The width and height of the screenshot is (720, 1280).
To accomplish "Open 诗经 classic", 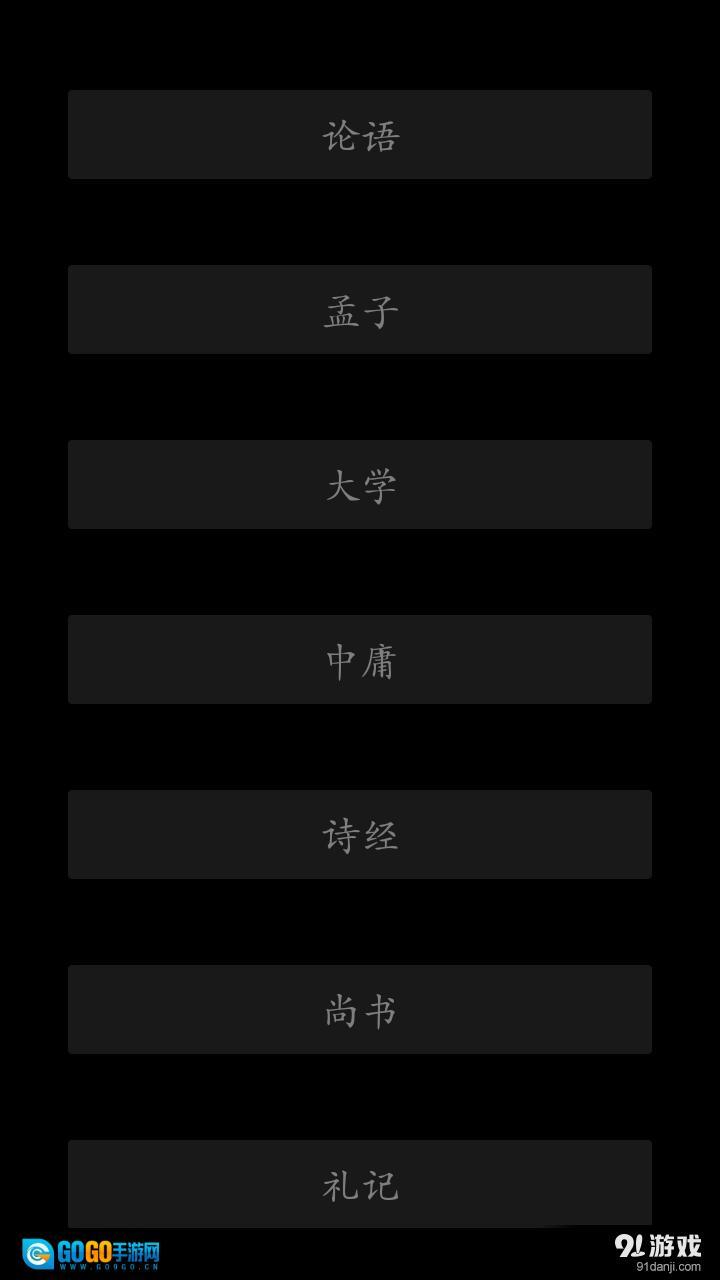I will [360, 835].
